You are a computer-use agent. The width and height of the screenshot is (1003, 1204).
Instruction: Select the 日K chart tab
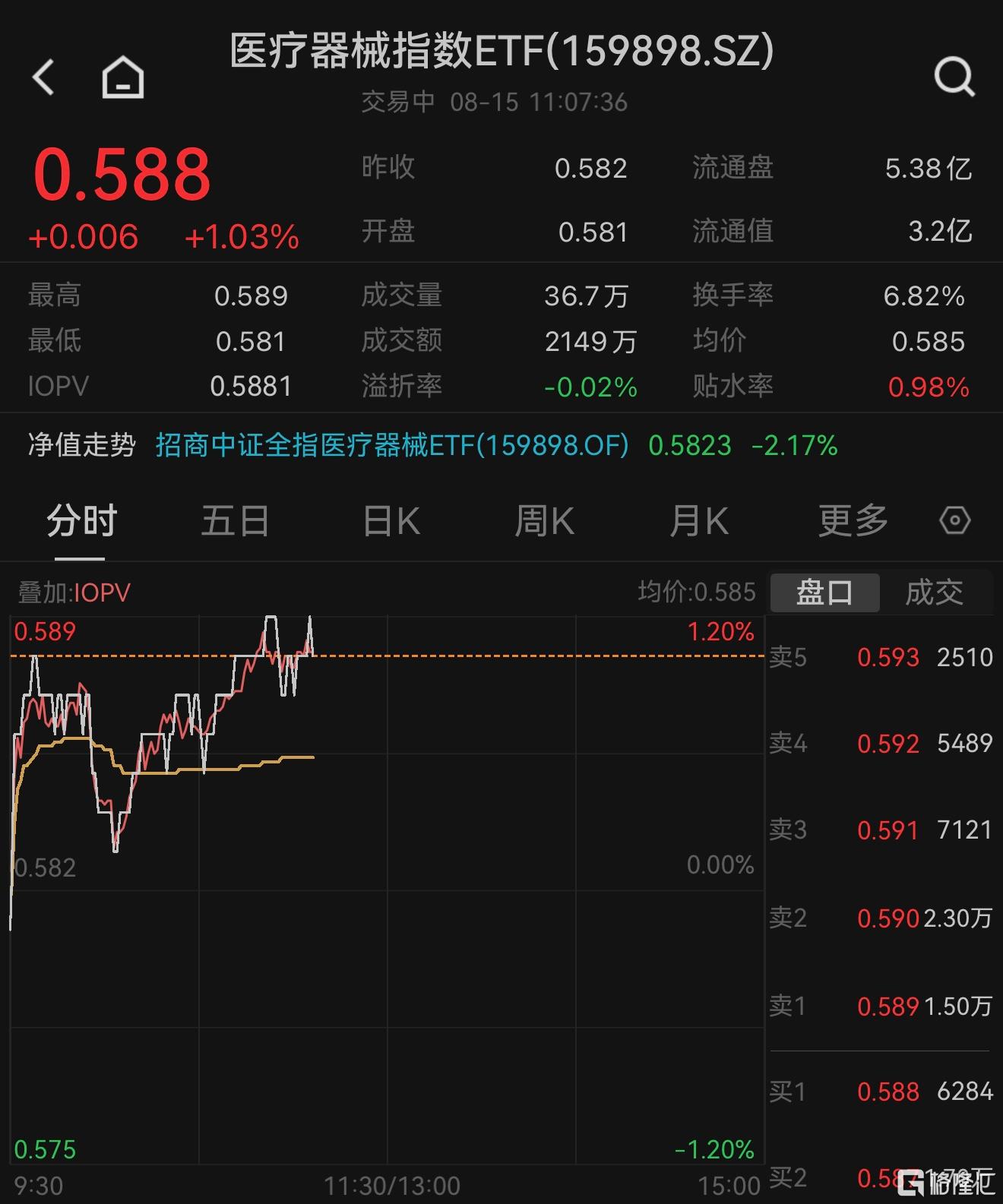(x=391, y=522)
